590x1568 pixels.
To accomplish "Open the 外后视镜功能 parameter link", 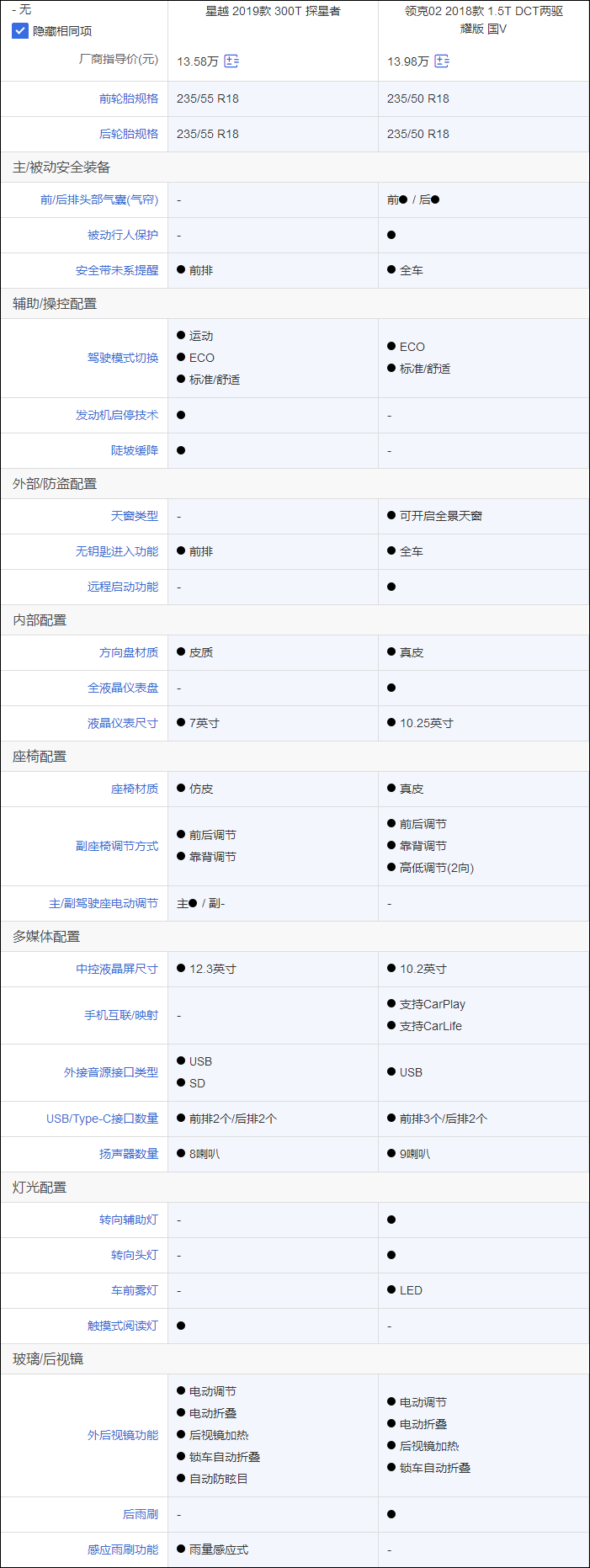I will coord(123,1435).
